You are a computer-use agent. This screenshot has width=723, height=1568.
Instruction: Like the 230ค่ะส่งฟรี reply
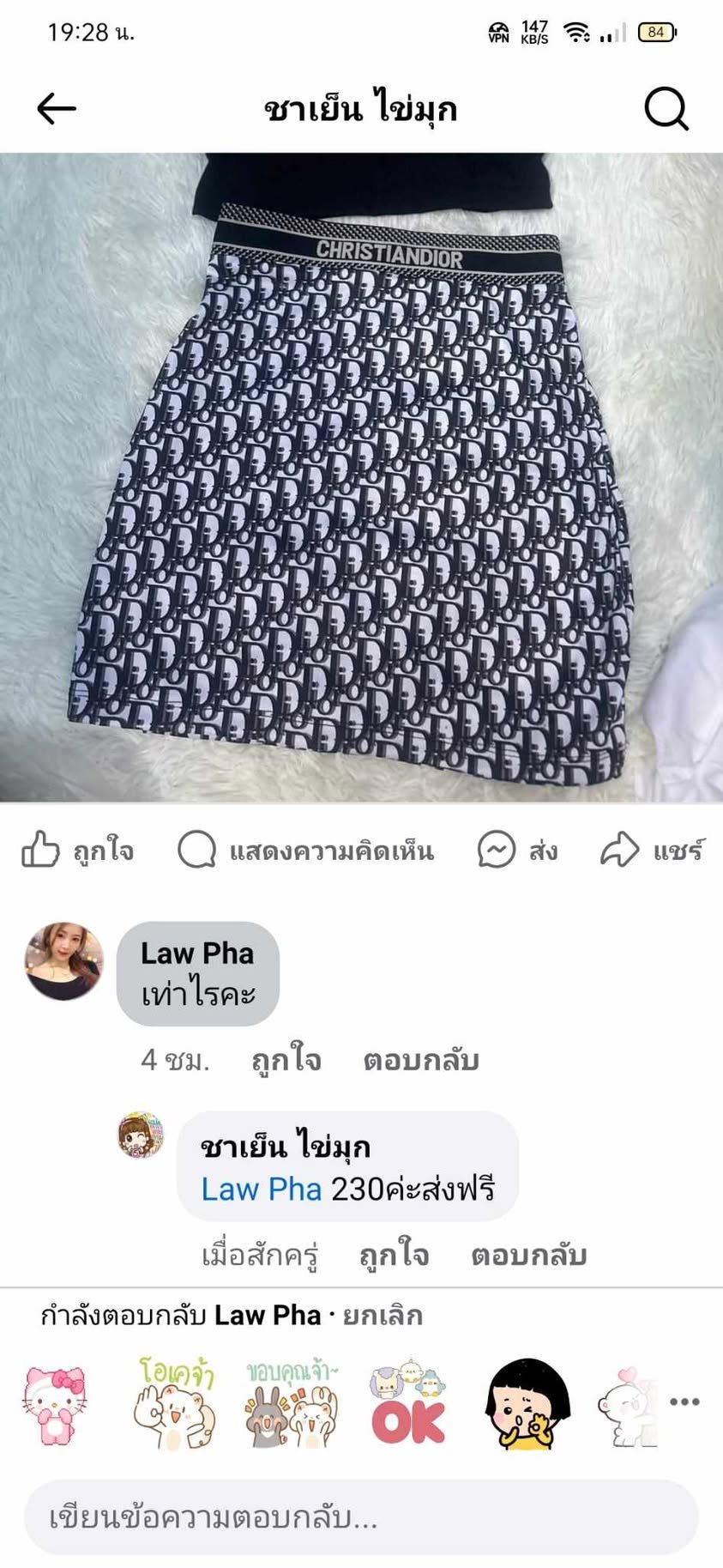pos(394,1255)
